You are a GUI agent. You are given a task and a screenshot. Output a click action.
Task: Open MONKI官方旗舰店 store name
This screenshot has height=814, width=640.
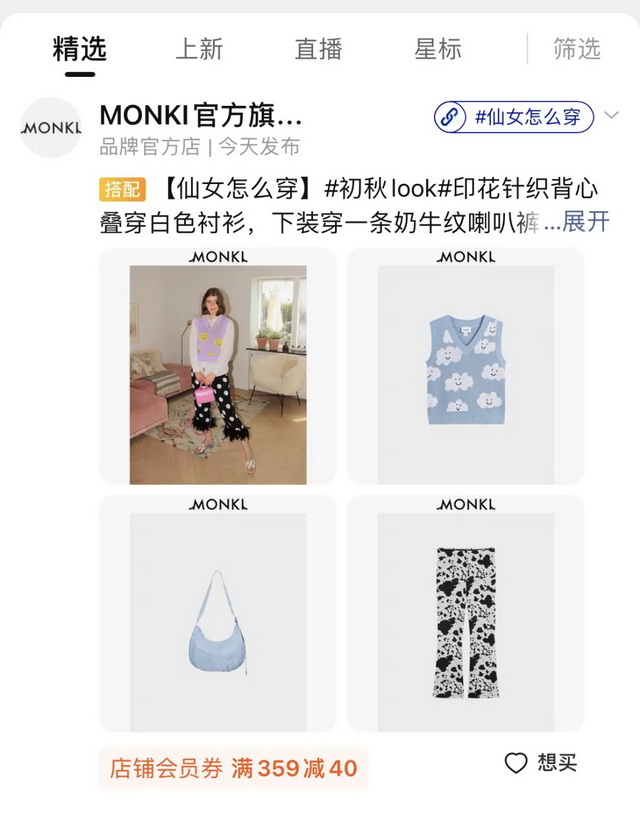(200, 116)
